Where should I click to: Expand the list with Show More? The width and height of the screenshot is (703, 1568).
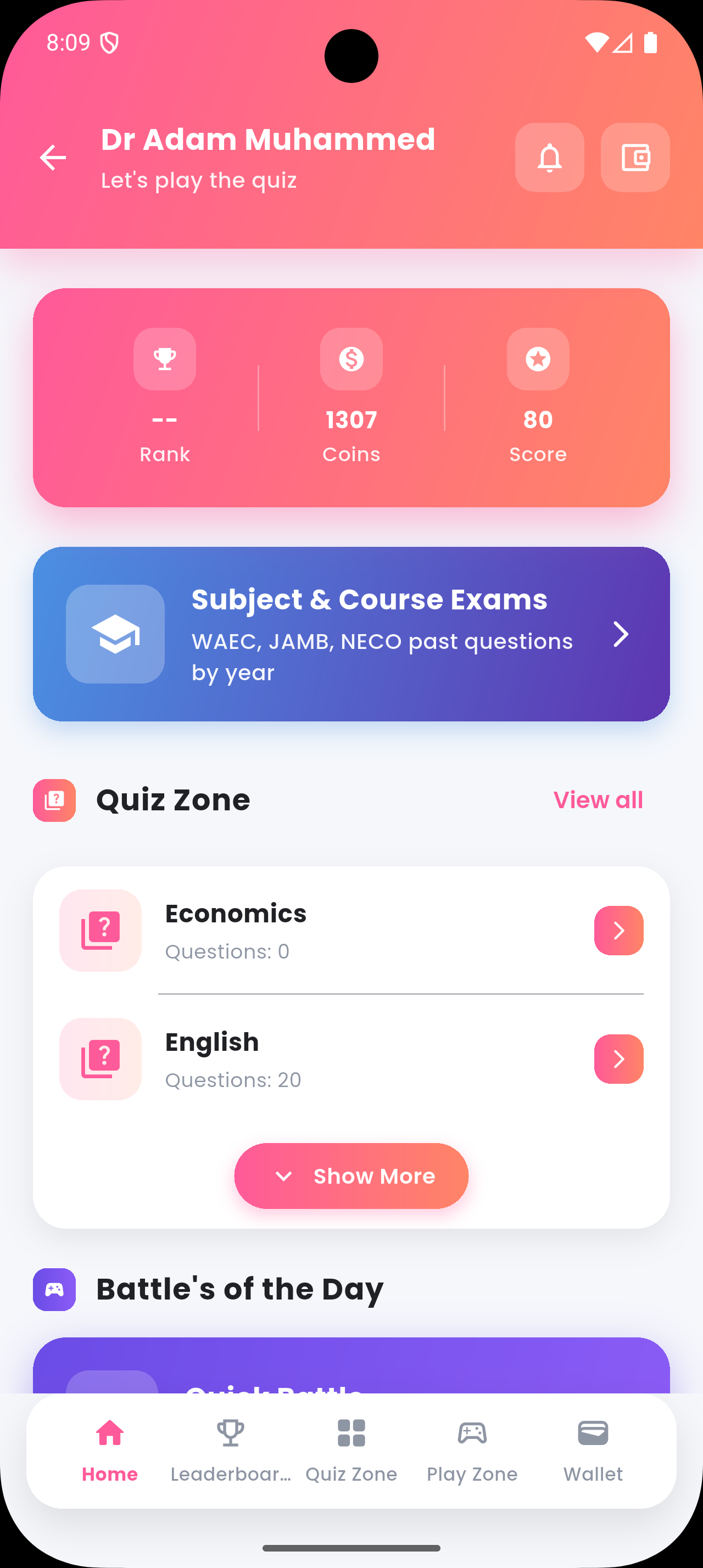[x=351, y=1175]
